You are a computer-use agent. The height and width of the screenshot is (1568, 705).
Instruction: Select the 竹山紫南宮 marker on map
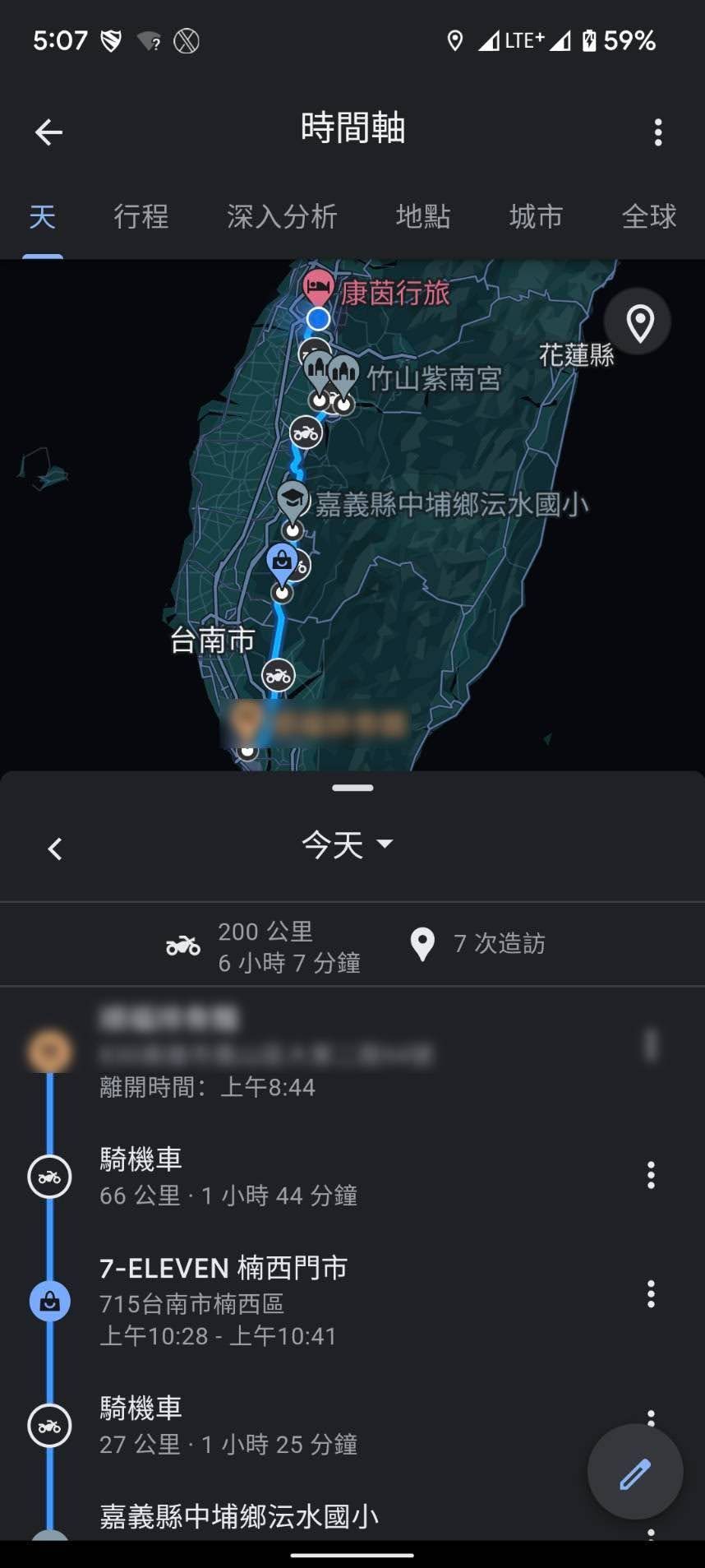point(343,375)
